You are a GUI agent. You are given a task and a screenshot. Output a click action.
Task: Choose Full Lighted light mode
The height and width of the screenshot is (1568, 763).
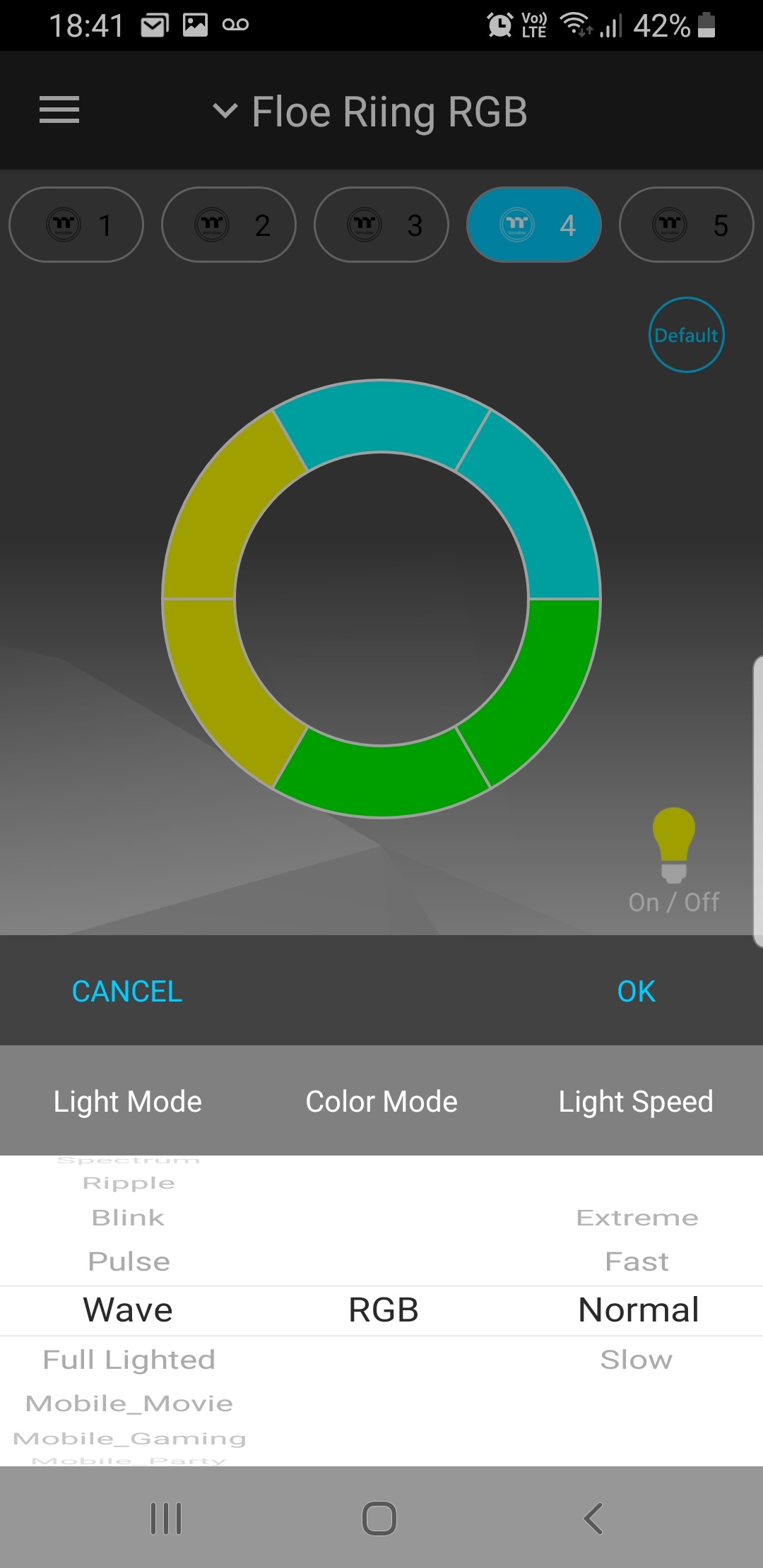[x=129, y=1360]
